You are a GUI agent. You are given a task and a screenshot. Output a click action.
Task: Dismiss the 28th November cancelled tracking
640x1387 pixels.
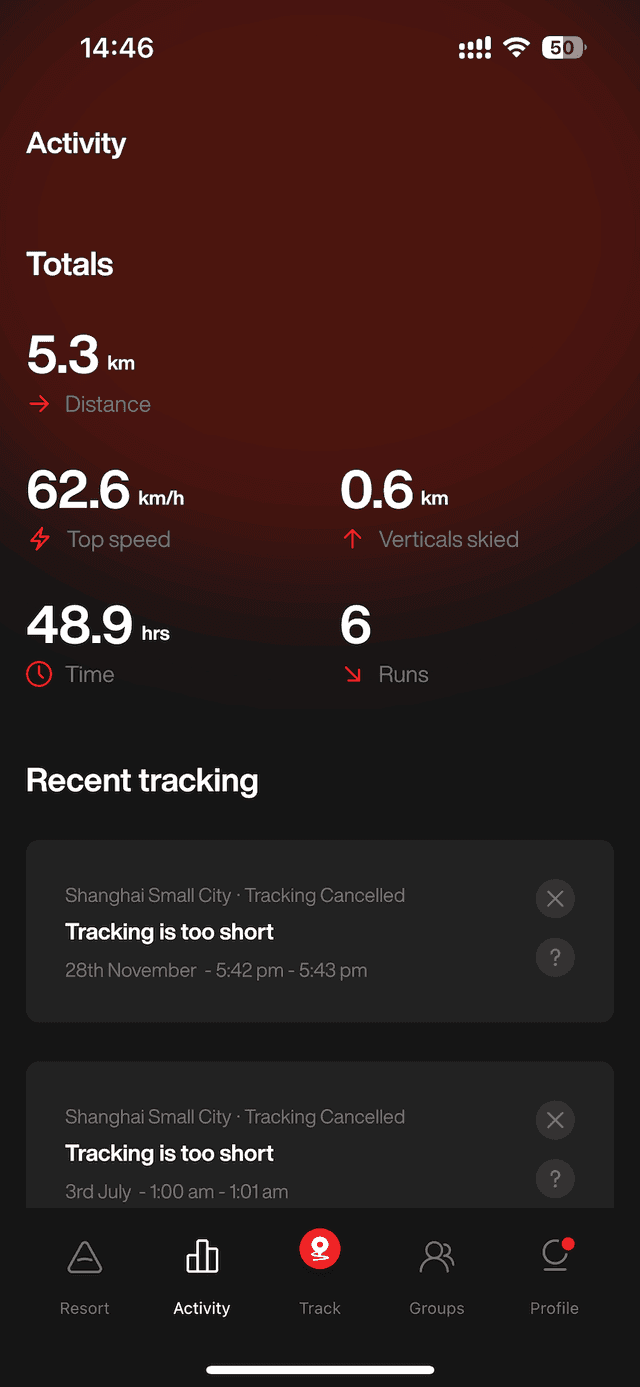[555, 899]
